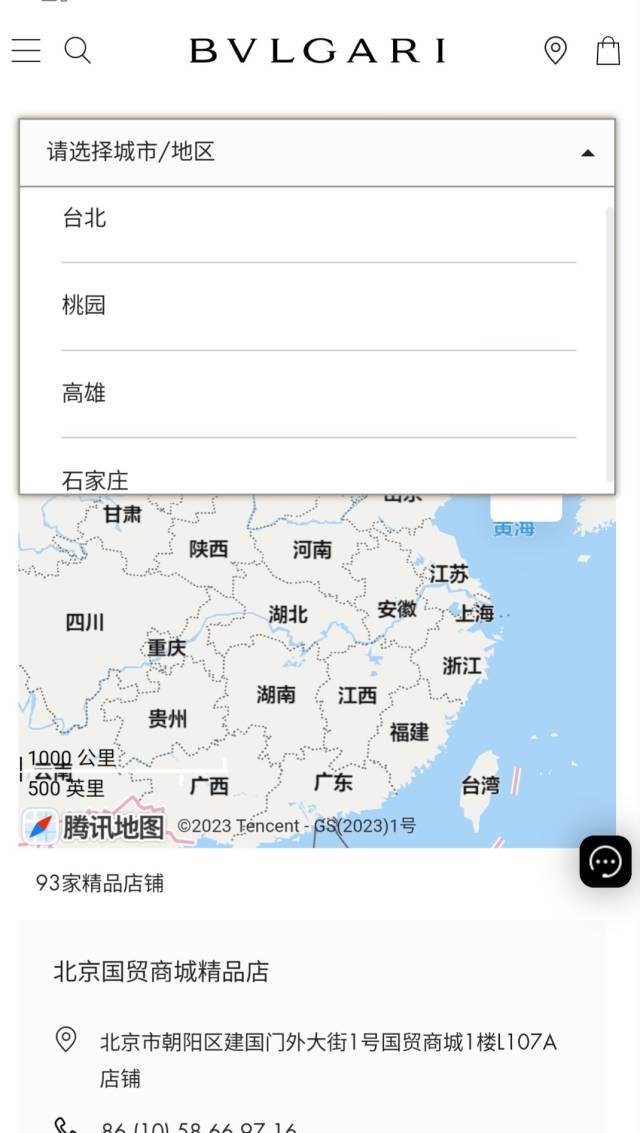Open the shopping bag
The width and height of the screenshot is (640, 1133).
(x=608, y=50)
